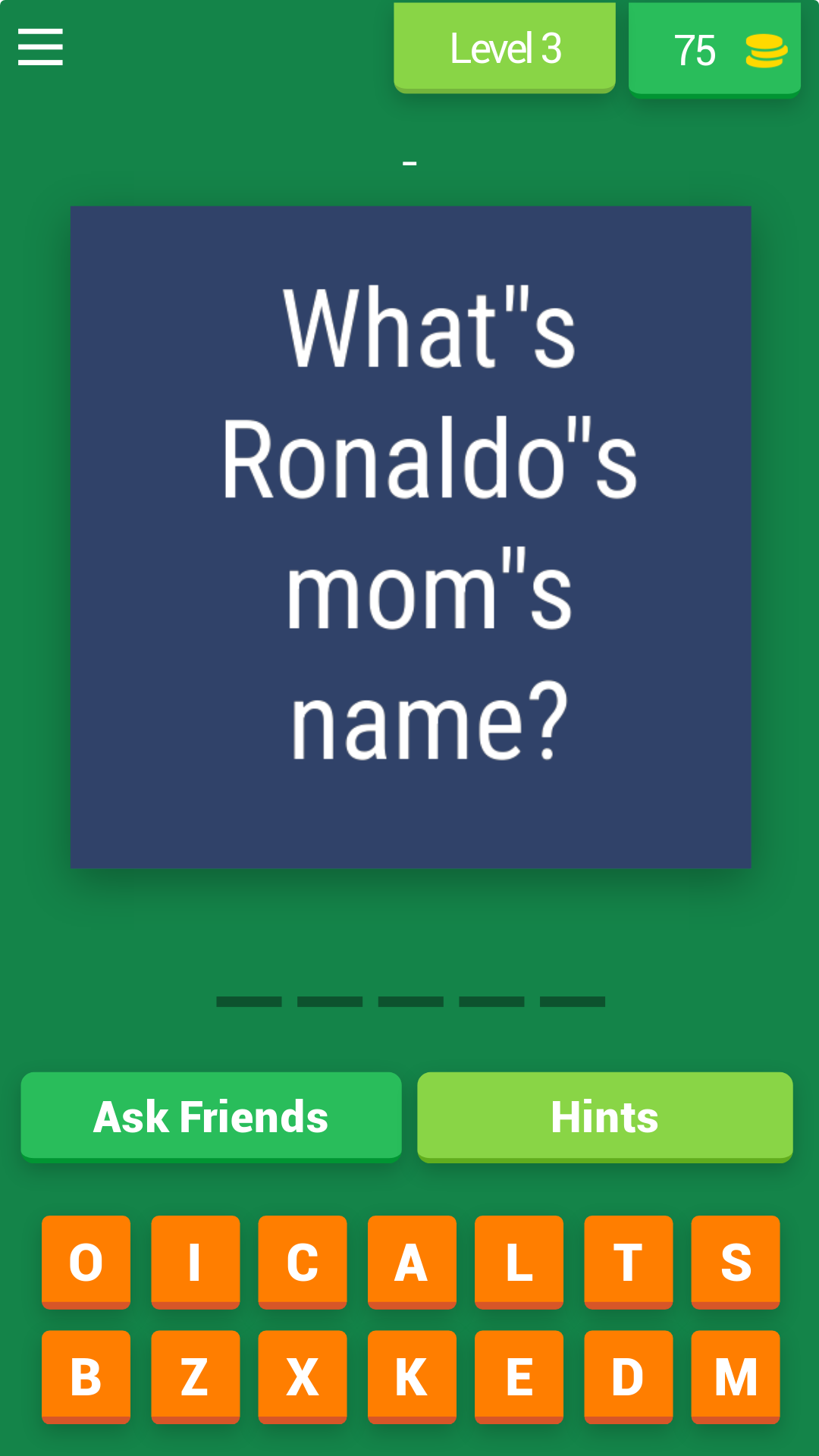Select letter I tile
Image resolution: width=819 pixels, height=1456 pixels.
(195, 1263)
